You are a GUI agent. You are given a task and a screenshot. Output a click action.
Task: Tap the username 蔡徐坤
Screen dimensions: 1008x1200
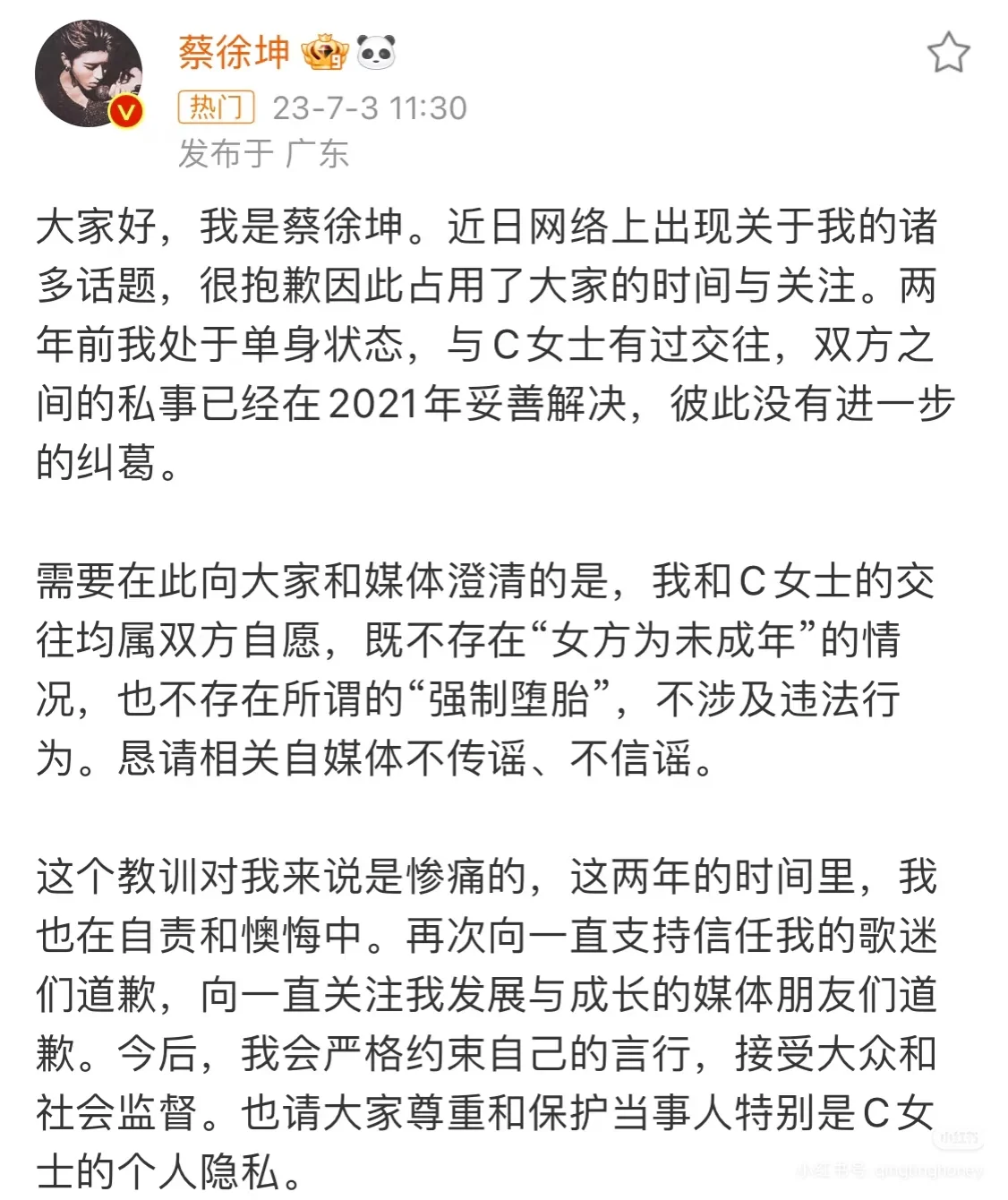[234, 53]
